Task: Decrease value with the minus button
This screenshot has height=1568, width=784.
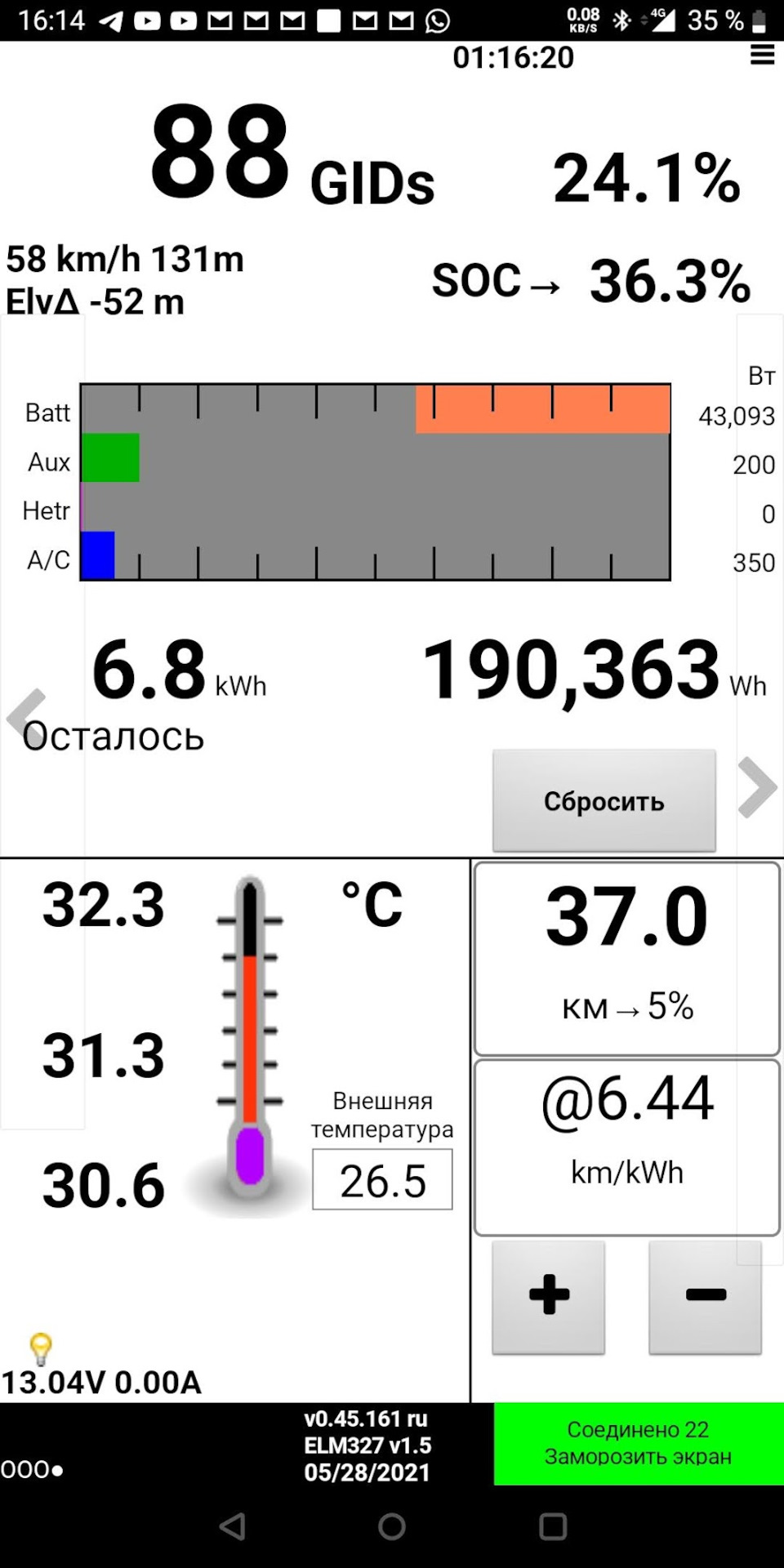Action: 706,1296
